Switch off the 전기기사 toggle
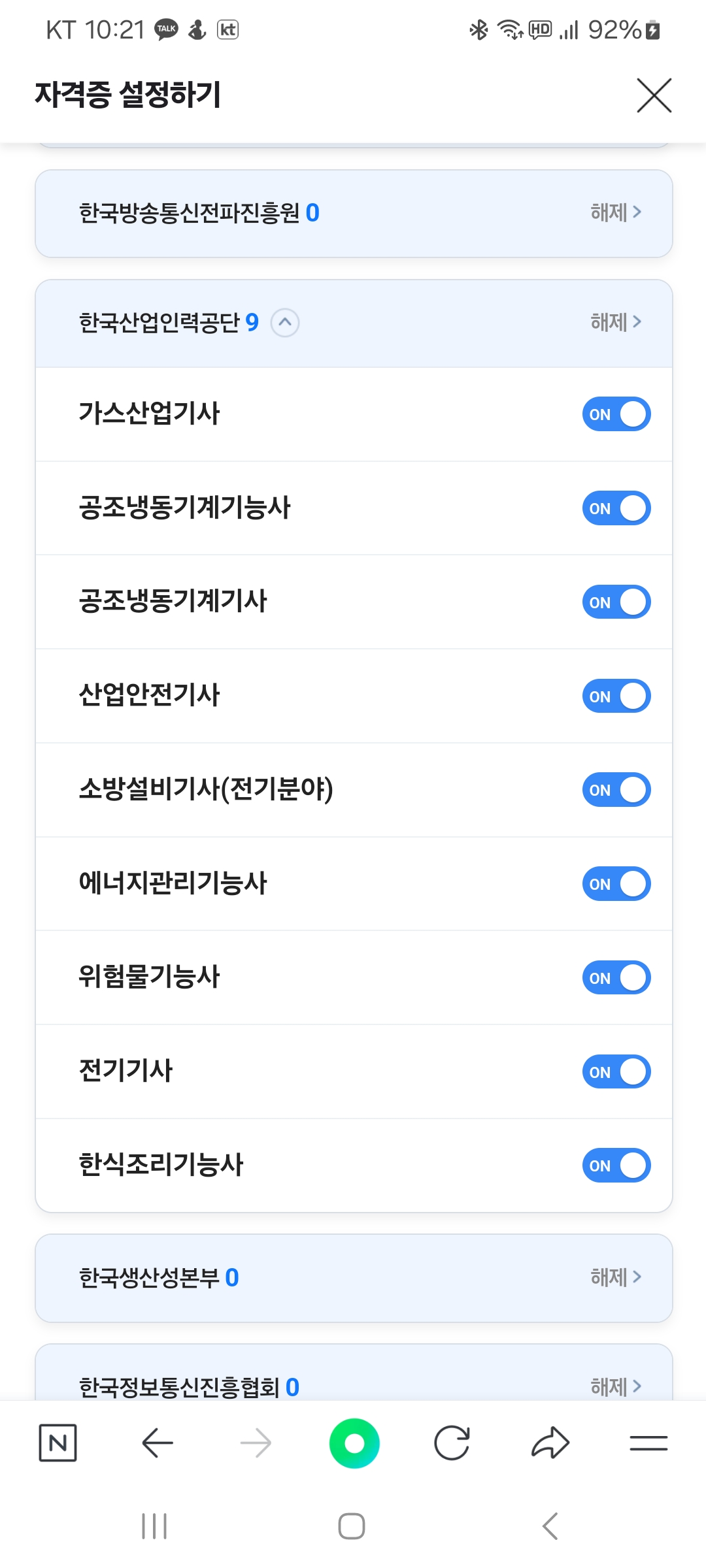The image size is (706, 1568). click(x=616, y=1072)
